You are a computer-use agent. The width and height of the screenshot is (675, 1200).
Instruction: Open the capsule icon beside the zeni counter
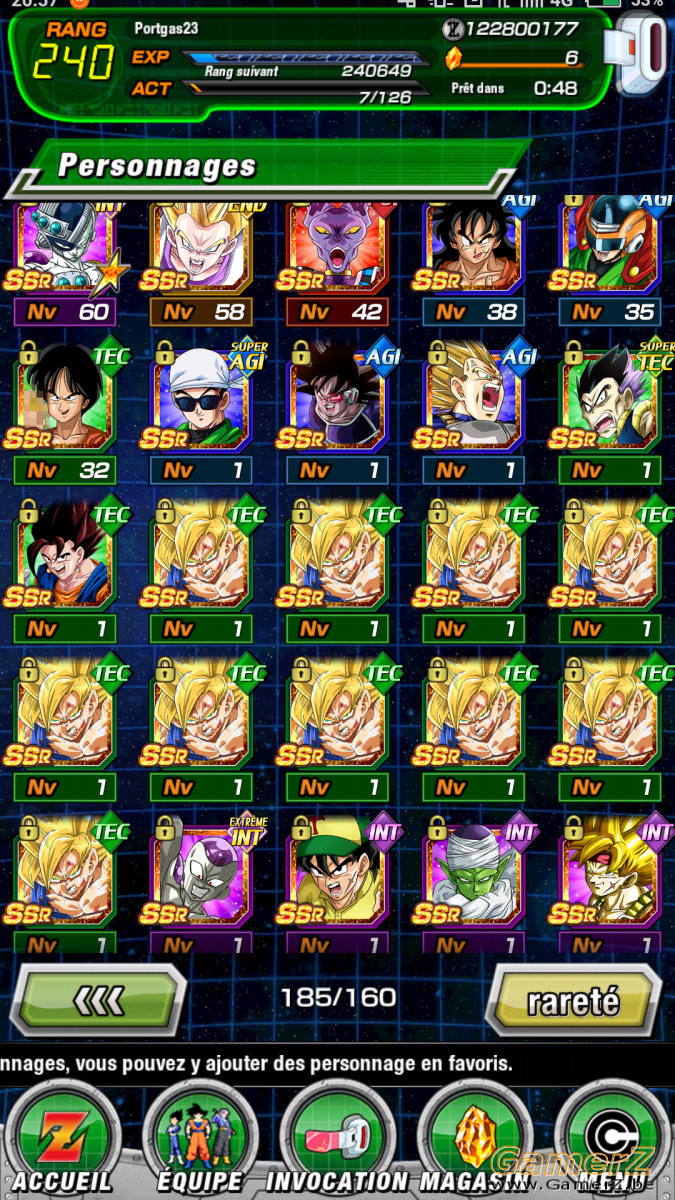(x=641, y=55)
